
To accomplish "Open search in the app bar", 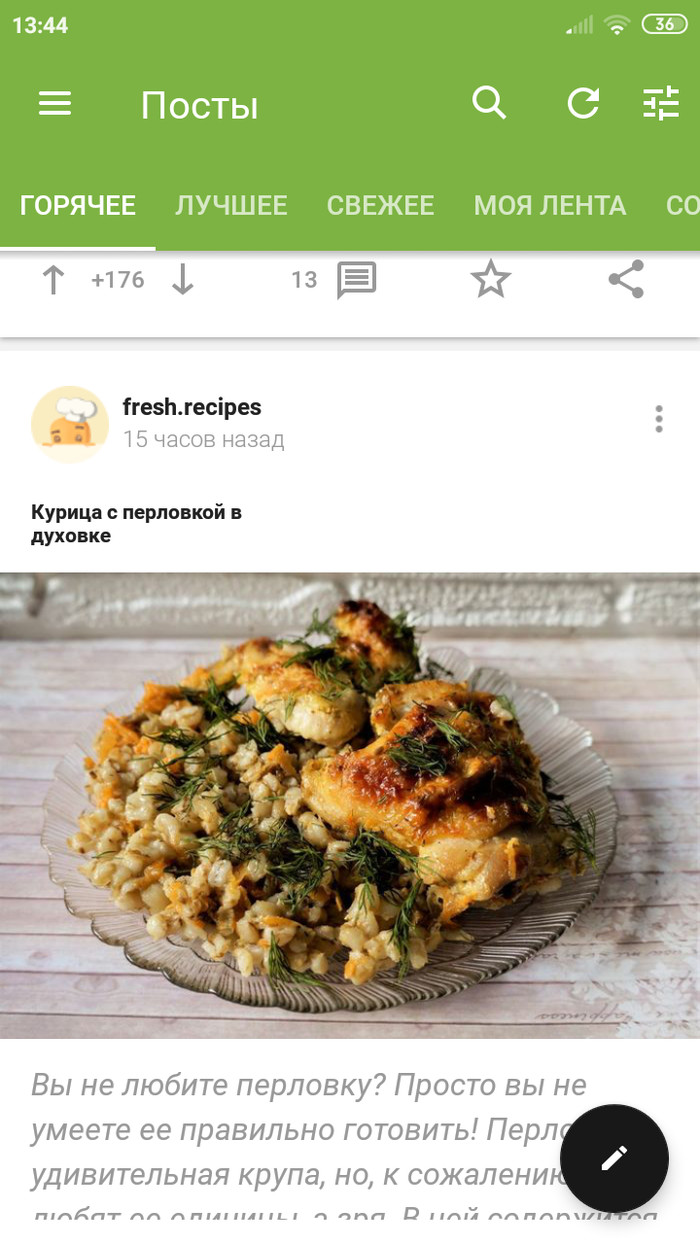I will (488, 103).
